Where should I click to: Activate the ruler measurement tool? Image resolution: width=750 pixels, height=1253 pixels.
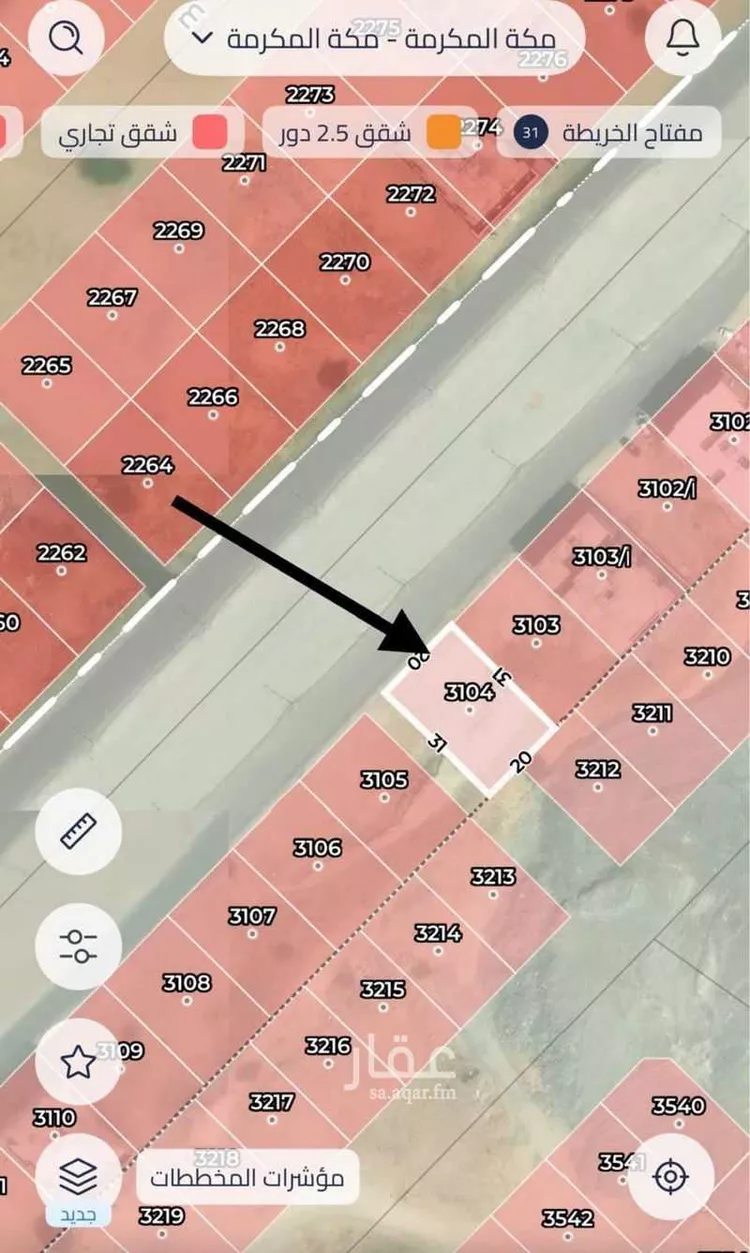(x=78, y=831)
